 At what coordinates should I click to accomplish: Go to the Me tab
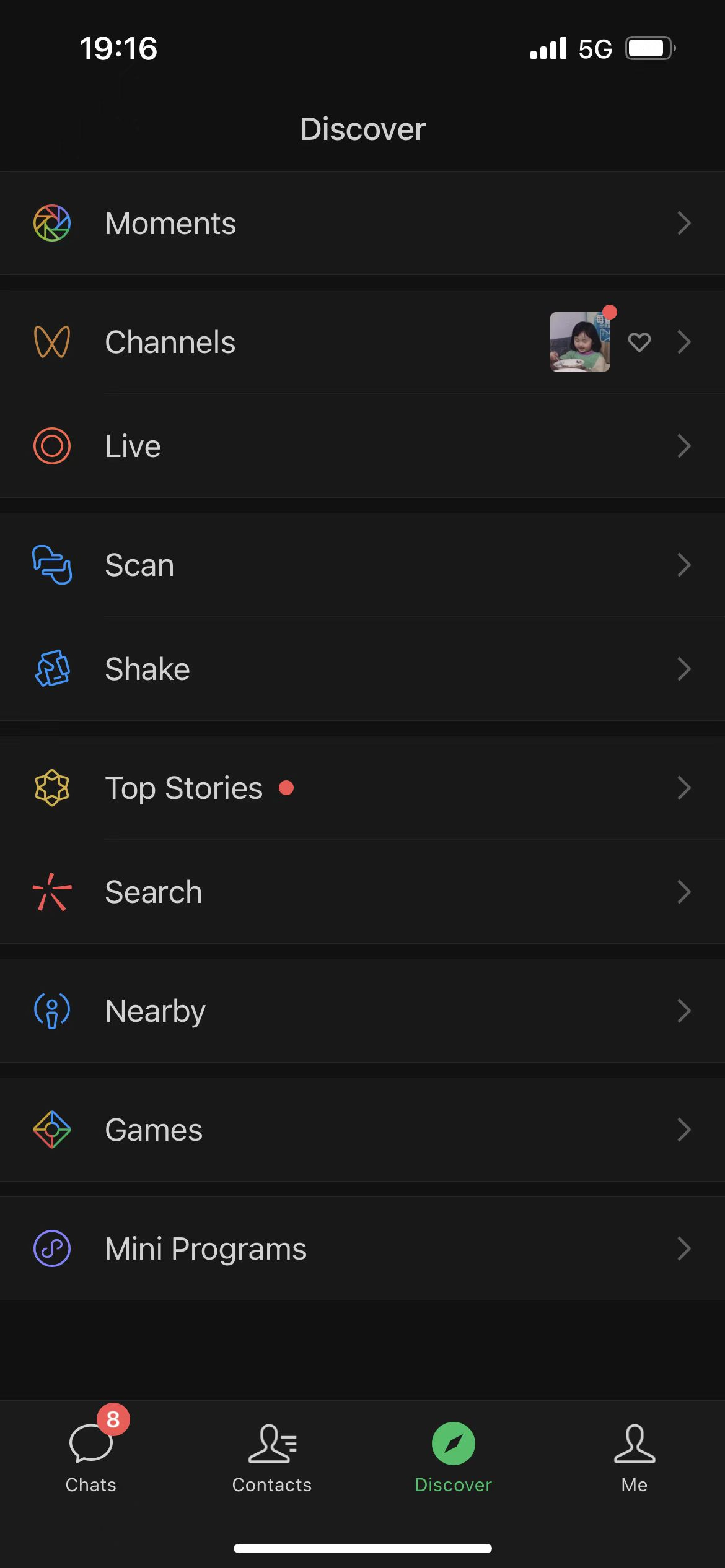634,1457
